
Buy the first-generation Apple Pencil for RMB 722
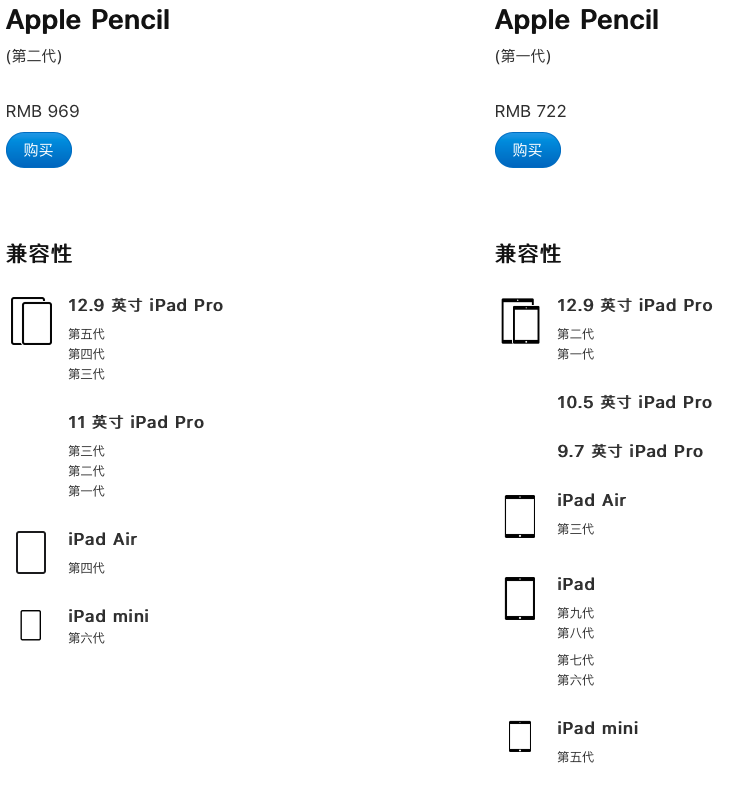(528, 150)
